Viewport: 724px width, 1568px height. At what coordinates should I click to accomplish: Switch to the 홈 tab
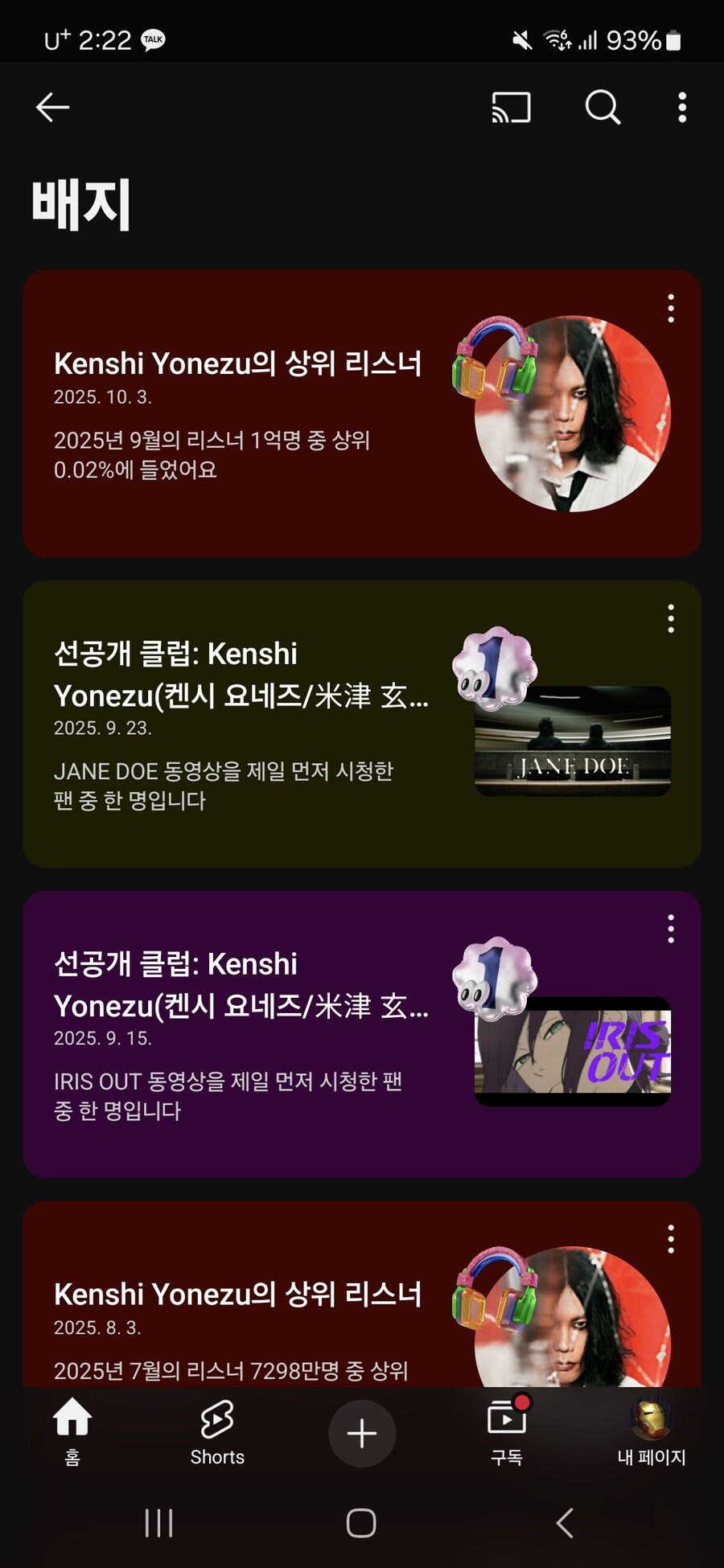click(x=72, y=1433)
